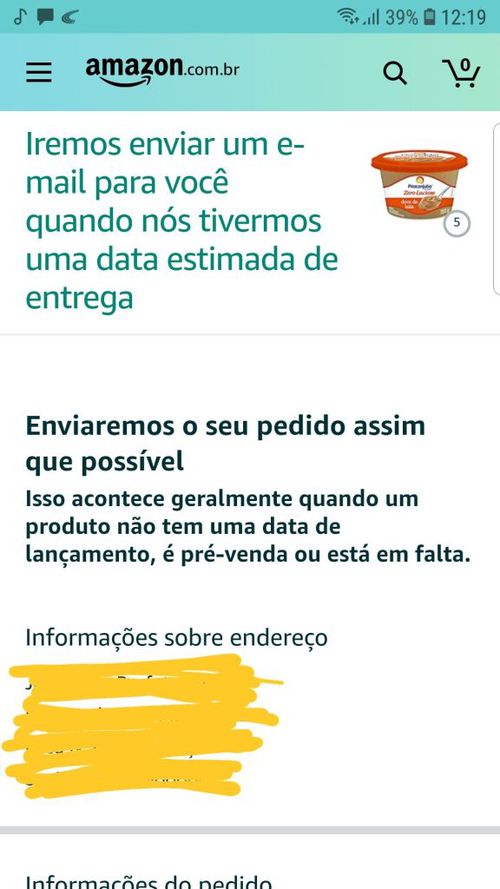Open the shopping cart

461,73
